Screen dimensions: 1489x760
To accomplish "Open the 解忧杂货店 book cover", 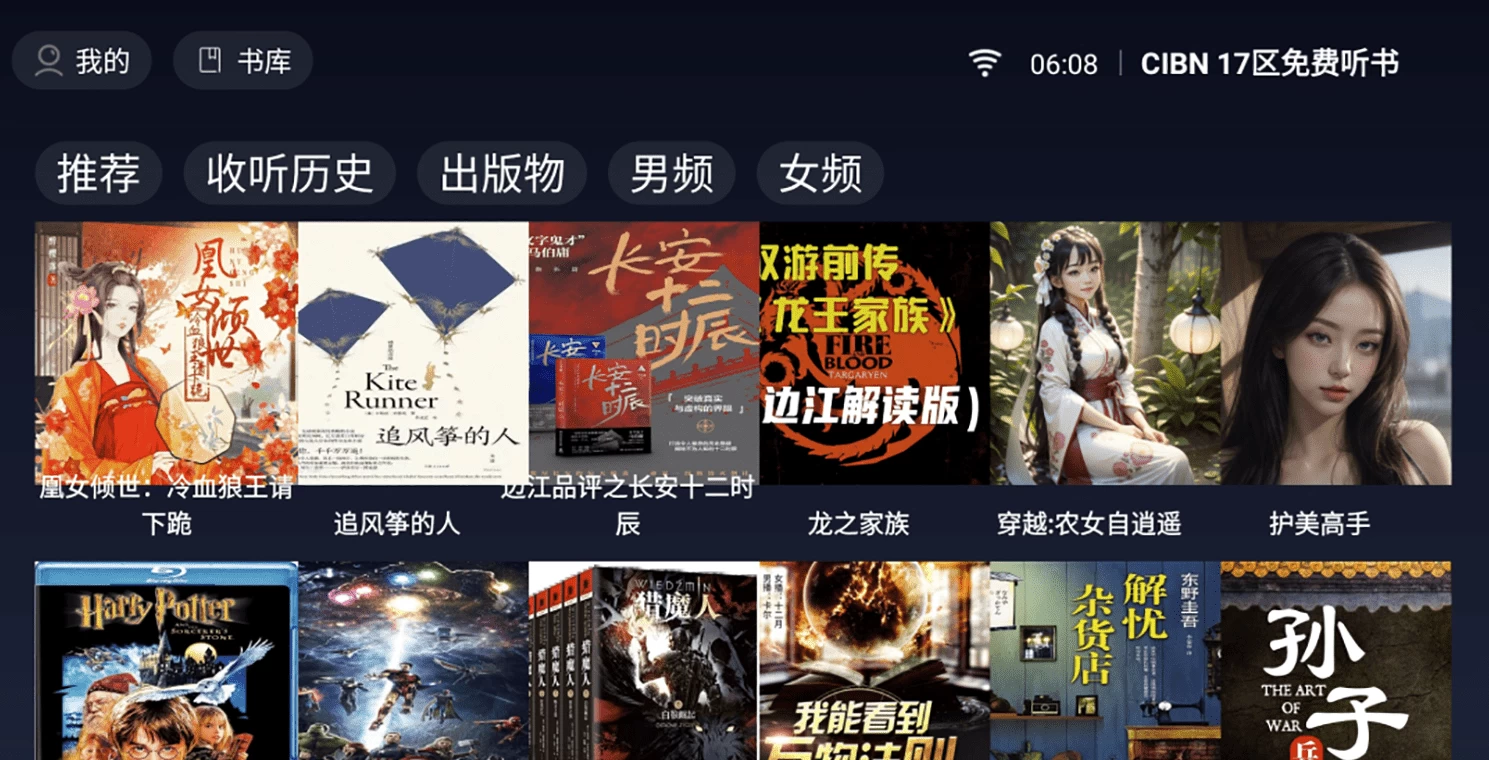I will 1105,660.
